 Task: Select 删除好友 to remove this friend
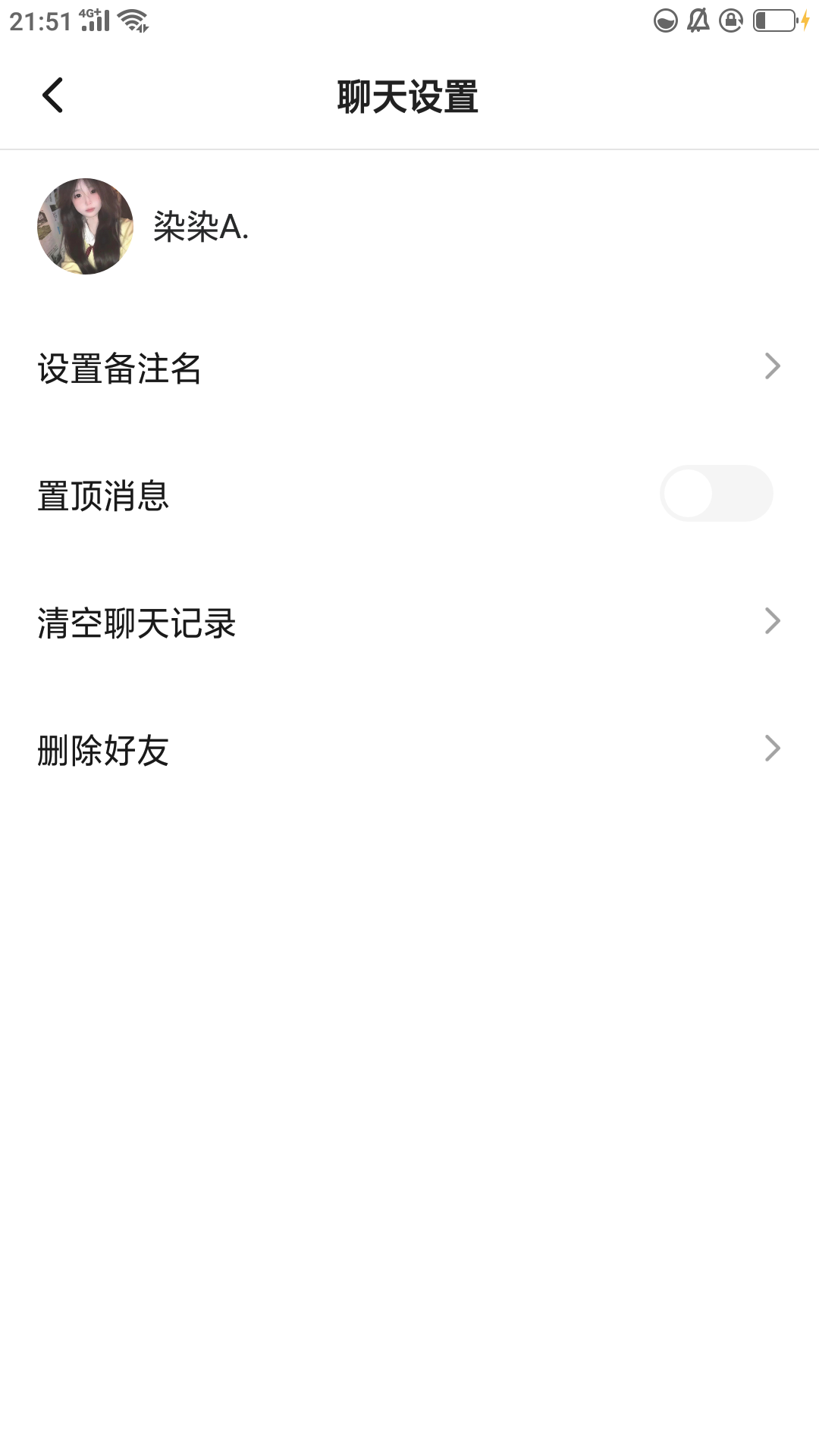pyautogui.click(x=409, y=750)
